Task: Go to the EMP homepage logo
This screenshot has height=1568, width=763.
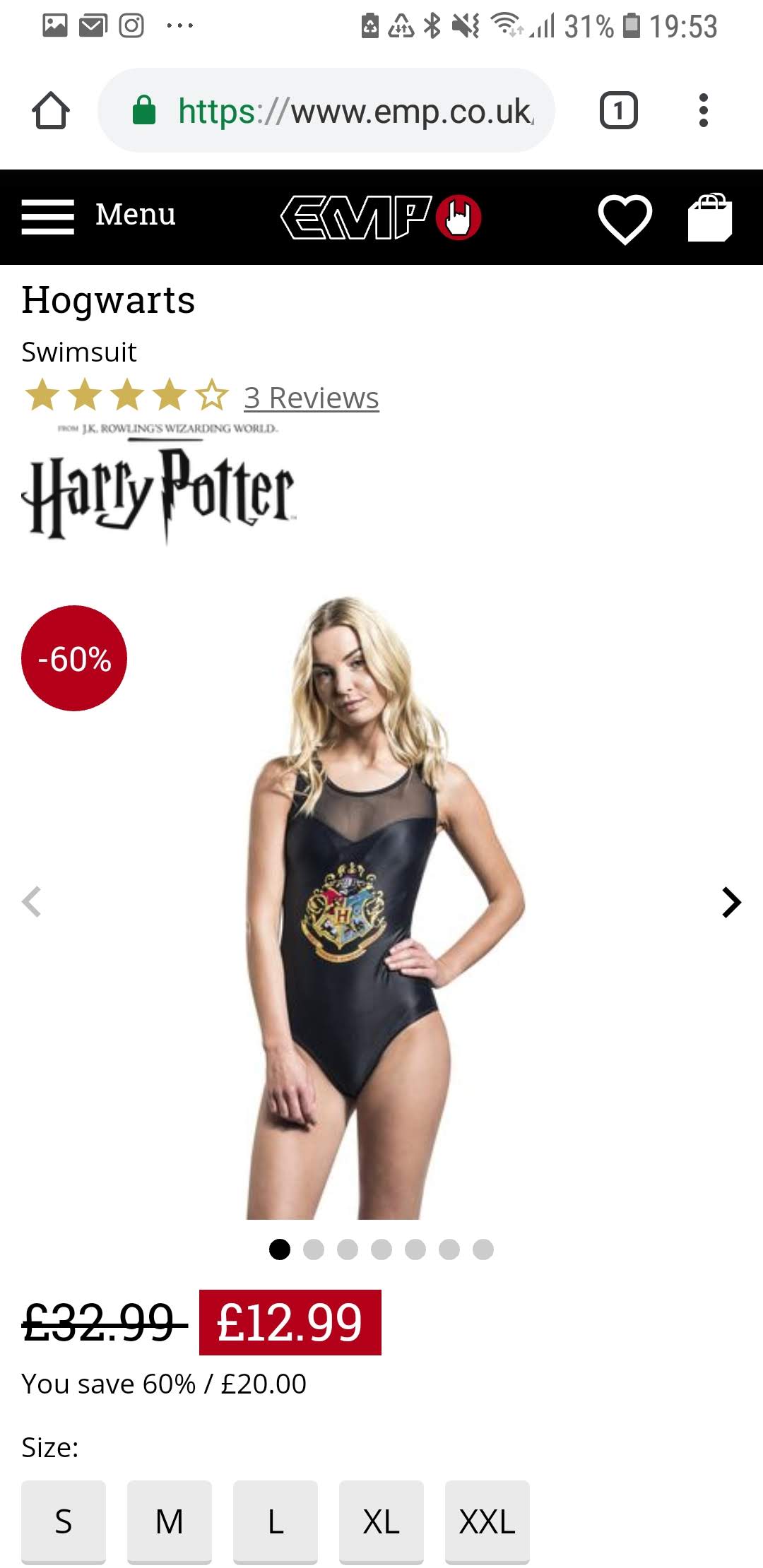Action: pyautogui.click(x=381, y=217)
